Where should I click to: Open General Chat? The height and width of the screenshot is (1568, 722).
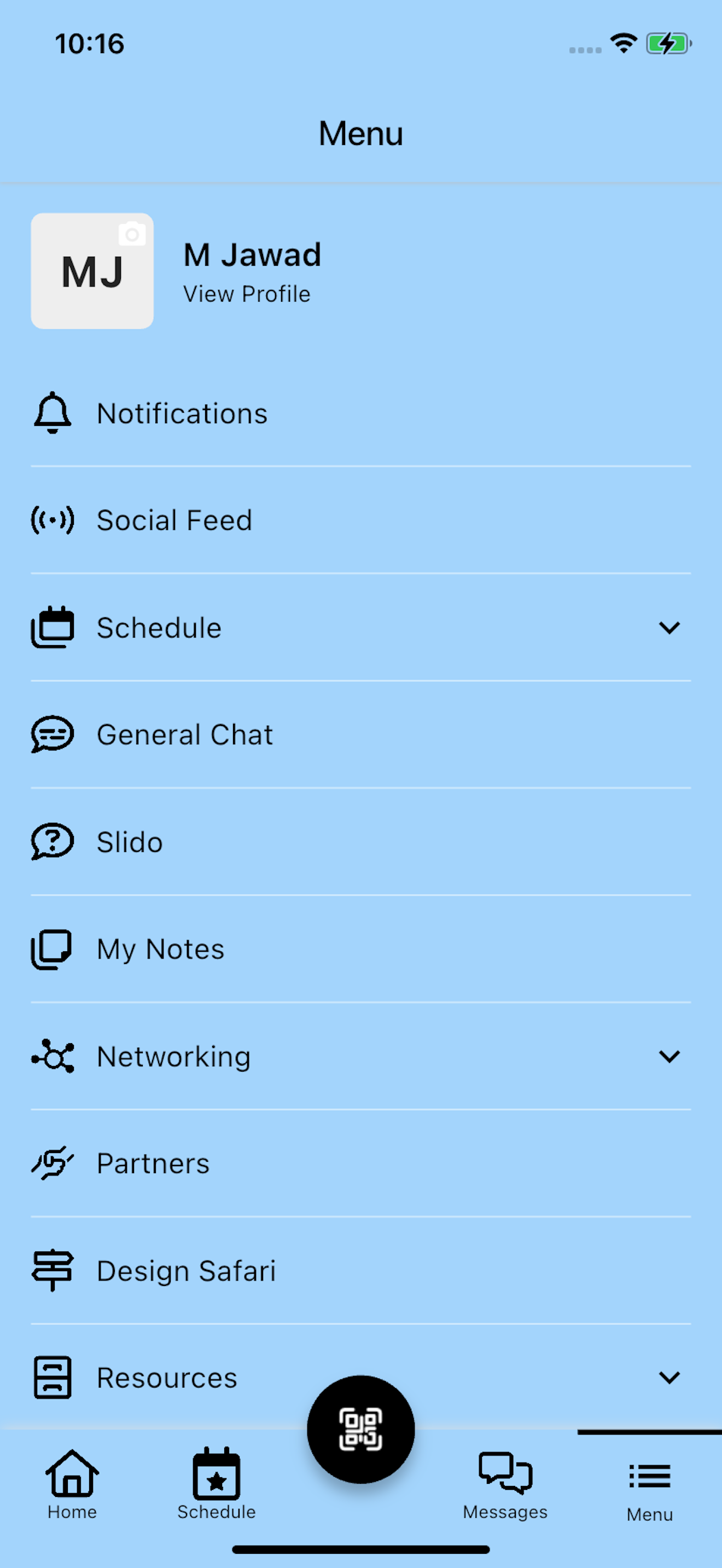(361, 735)
